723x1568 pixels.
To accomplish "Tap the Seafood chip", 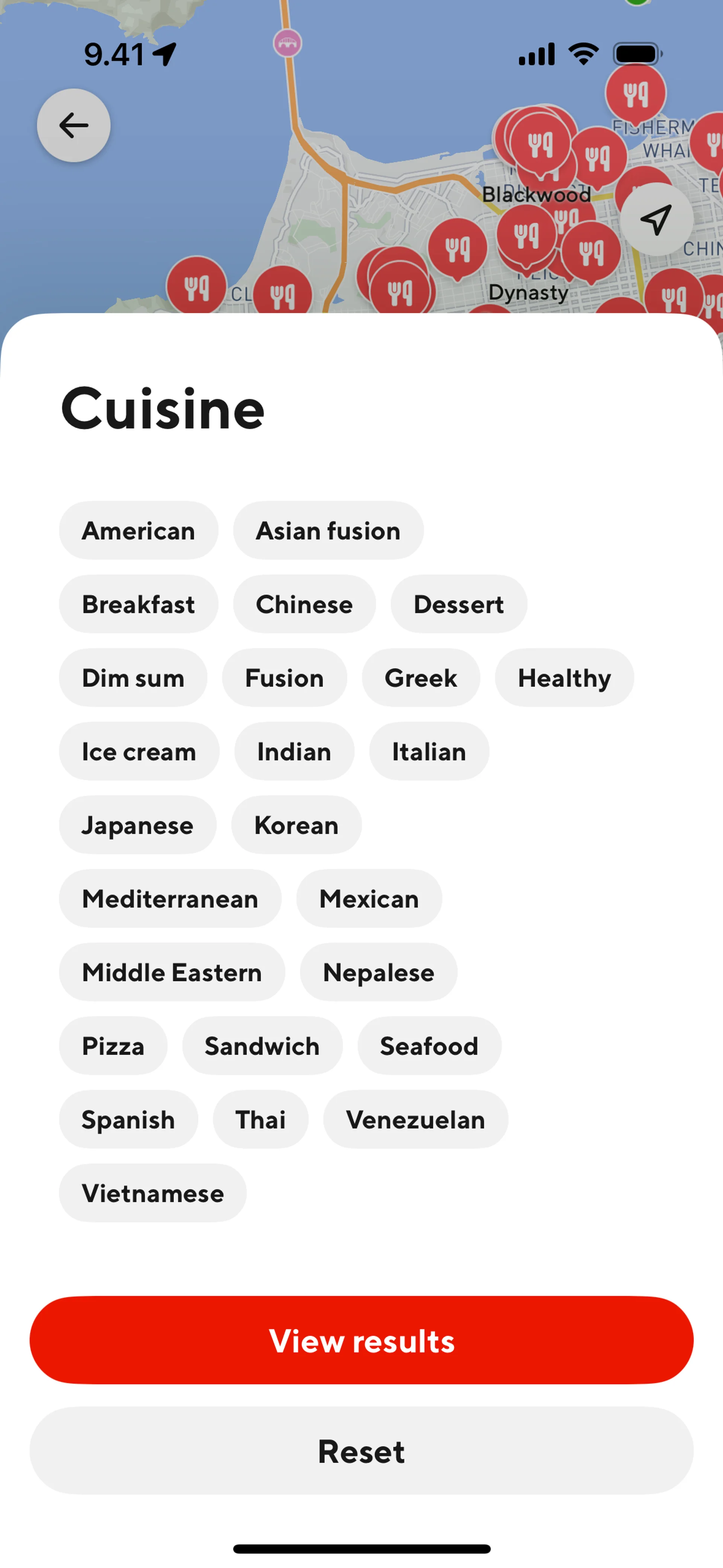I will tap(429, 1046).
